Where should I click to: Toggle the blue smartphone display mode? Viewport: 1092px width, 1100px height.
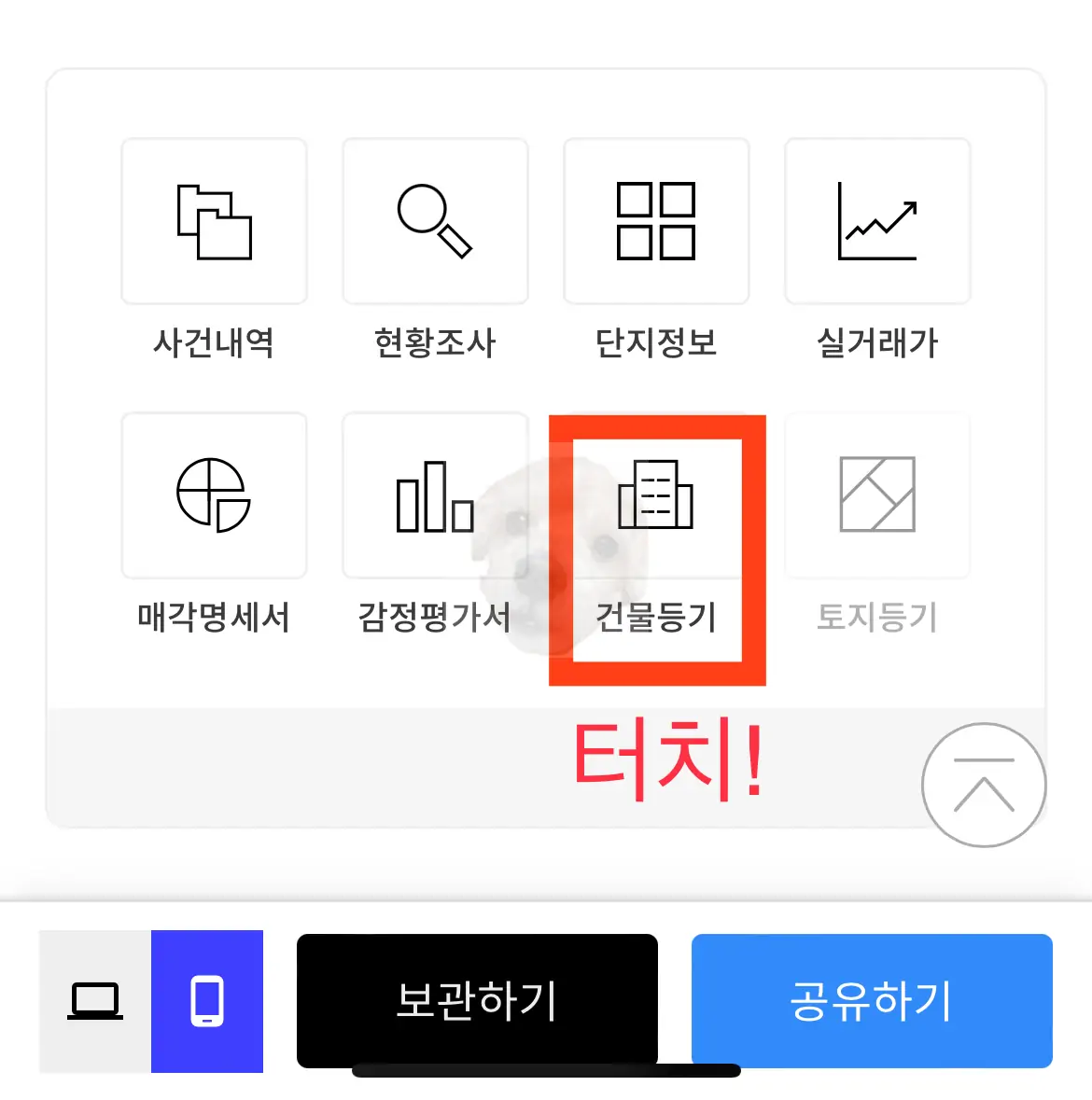click(208, 1000)
